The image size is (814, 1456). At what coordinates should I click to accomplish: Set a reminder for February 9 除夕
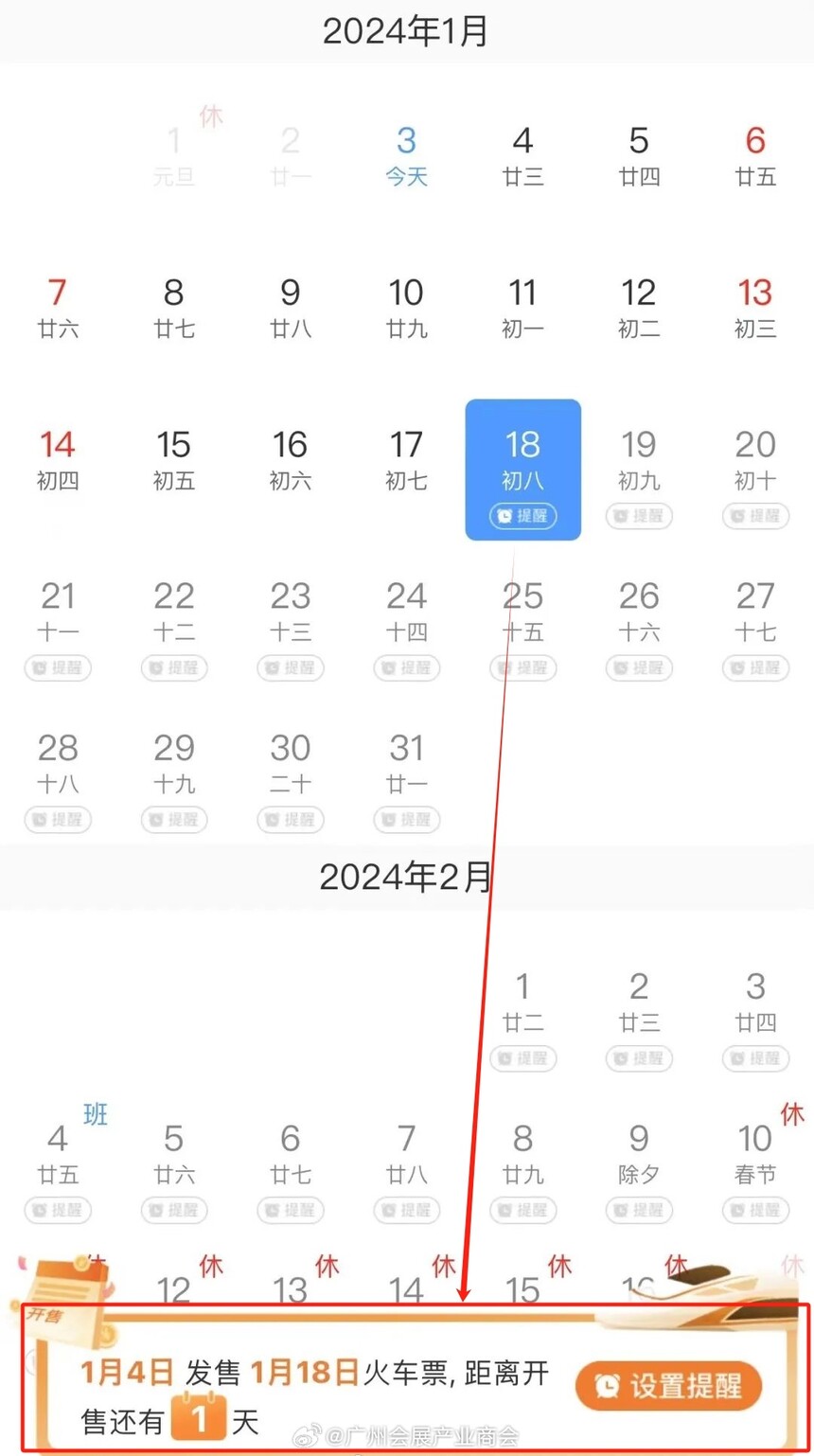pos(639,1209)
